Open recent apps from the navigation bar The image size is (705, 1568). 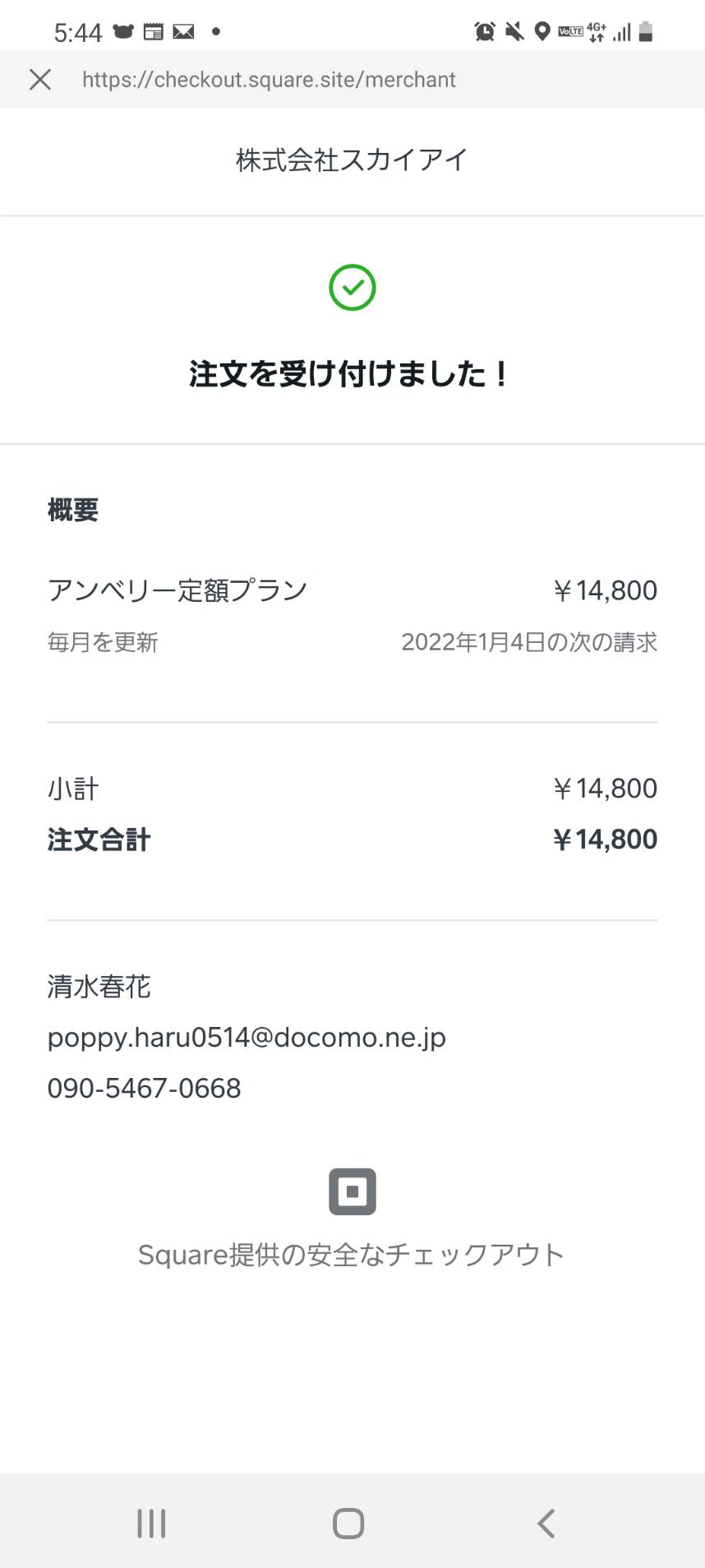coord(151,1523)
